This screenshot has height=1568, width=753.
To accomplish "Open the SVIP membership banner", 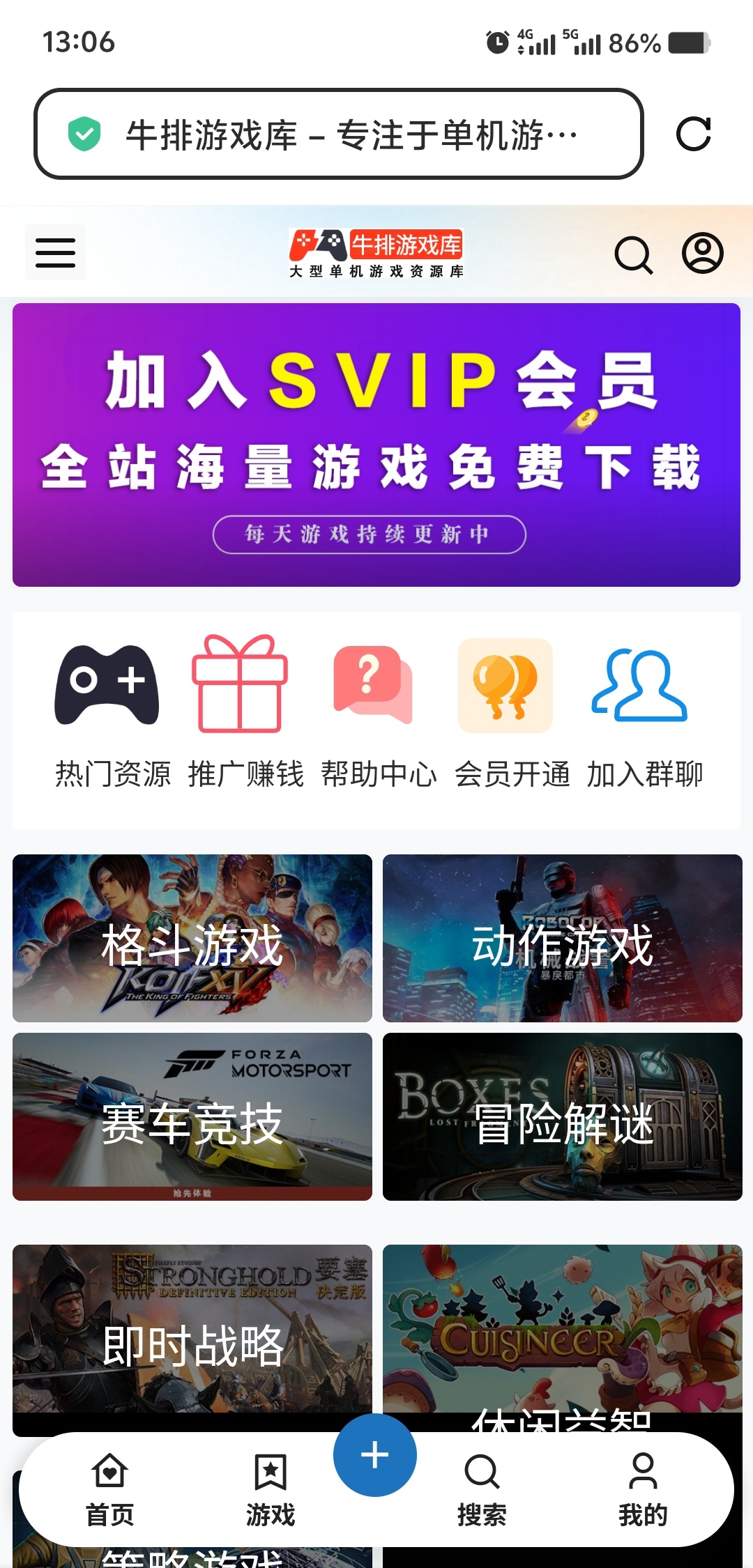I will pyautogui.click(x=376, y=443).
